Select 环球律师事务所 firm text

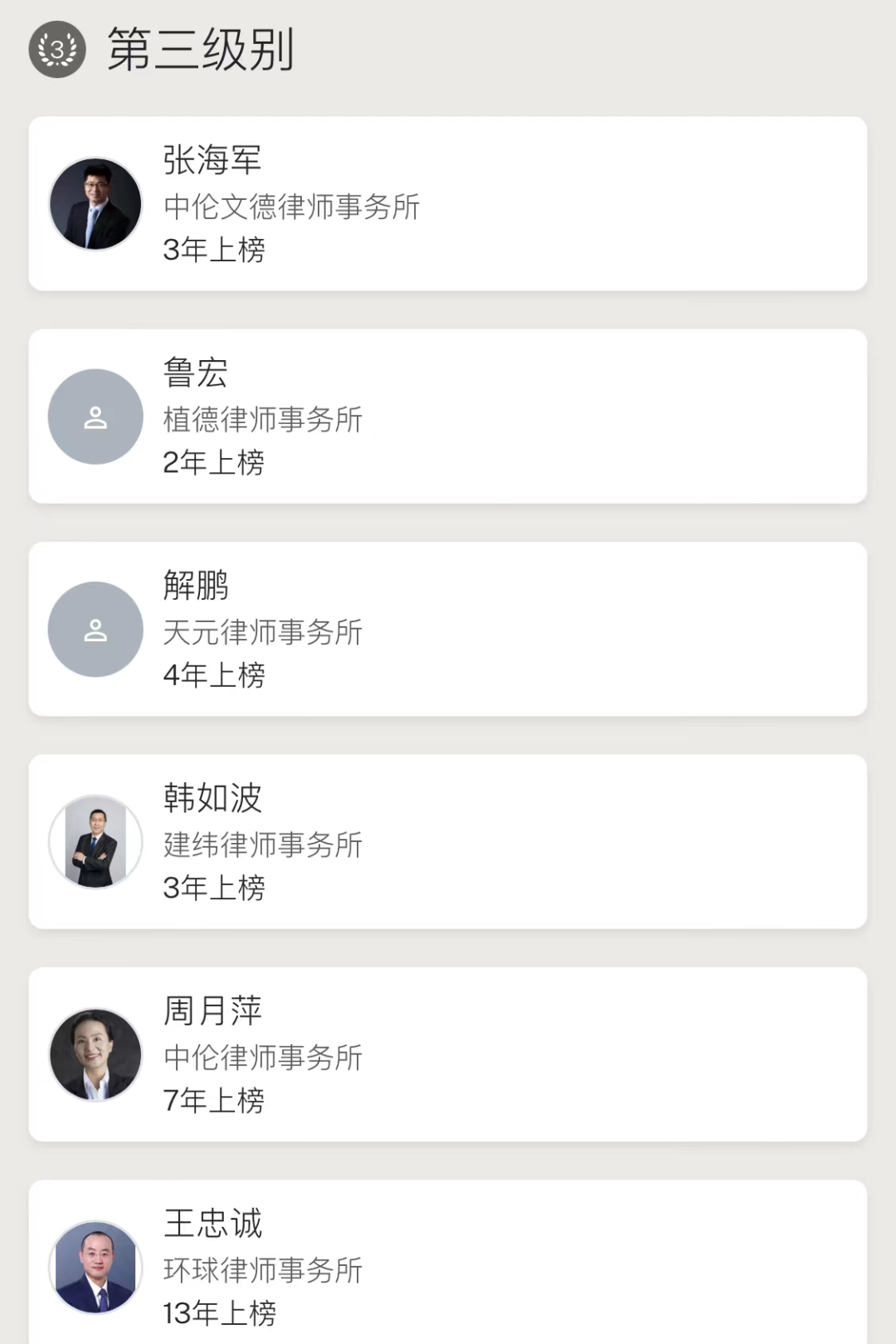tap(263, 1270)
